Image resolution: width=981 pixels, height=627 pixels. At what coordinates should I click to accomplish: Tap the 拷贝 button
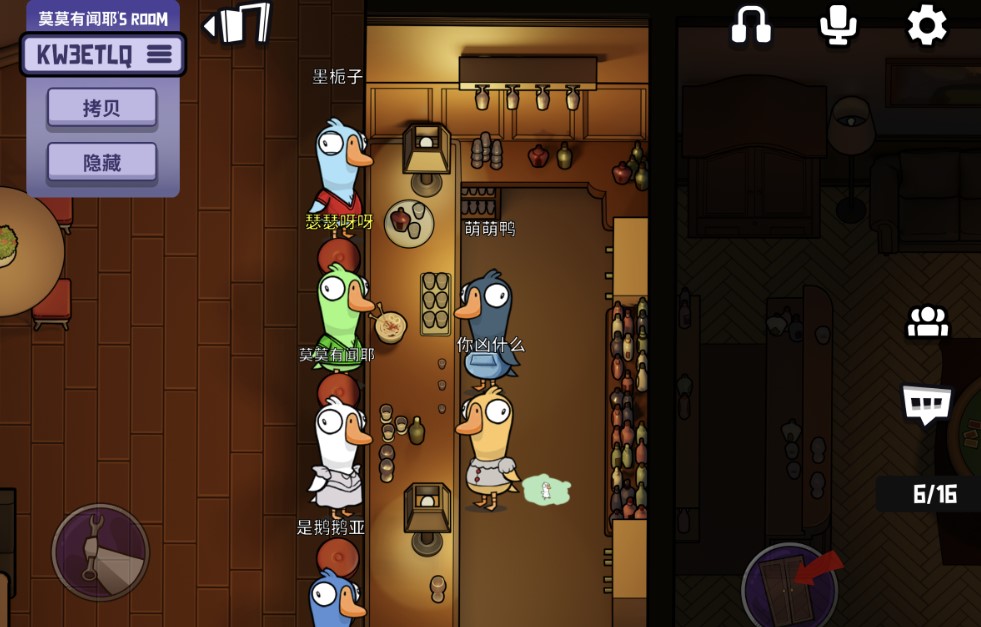coord(102,108)
